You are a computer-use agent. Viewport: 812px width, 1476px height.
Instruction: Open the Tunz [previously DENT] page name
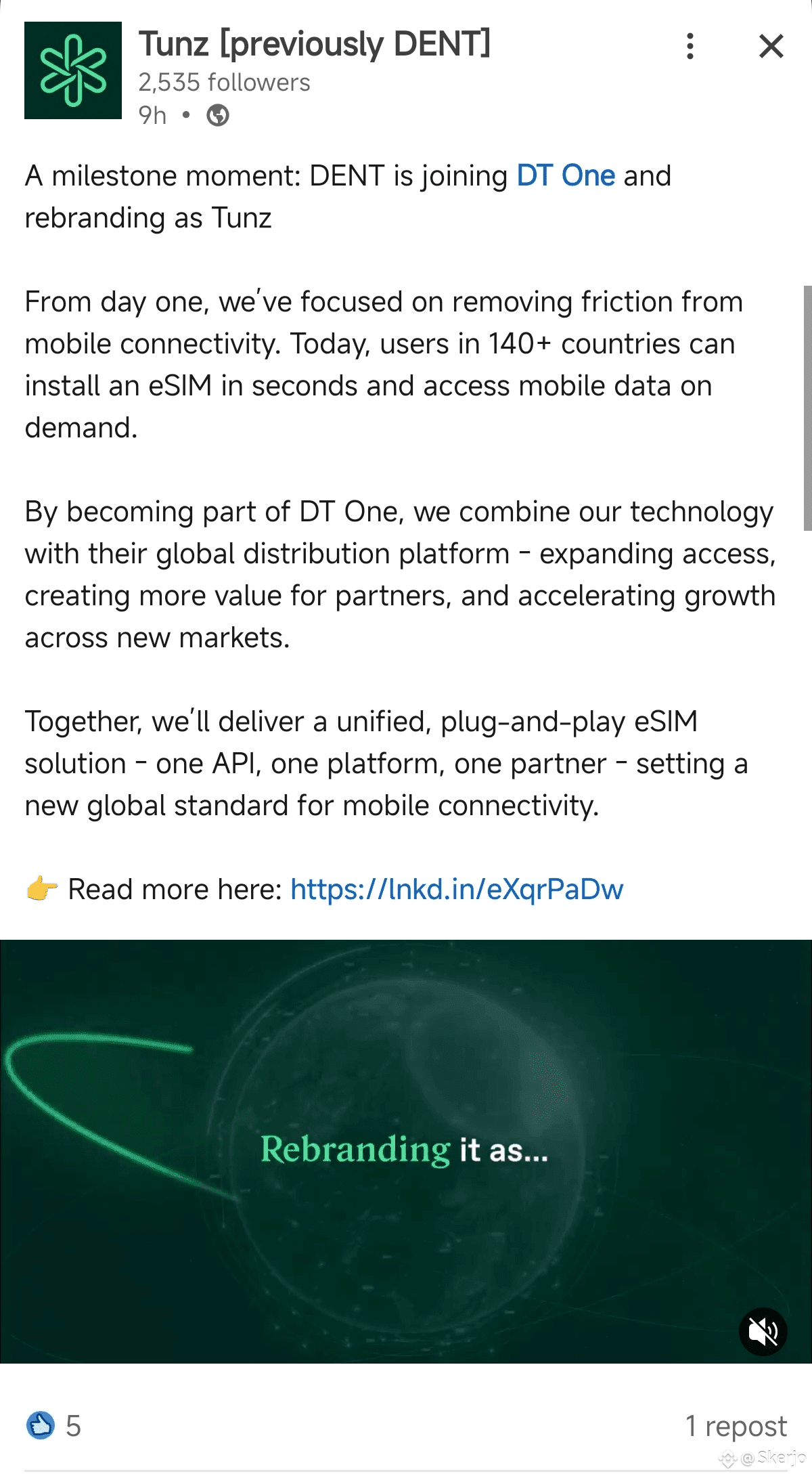[315, 45]
